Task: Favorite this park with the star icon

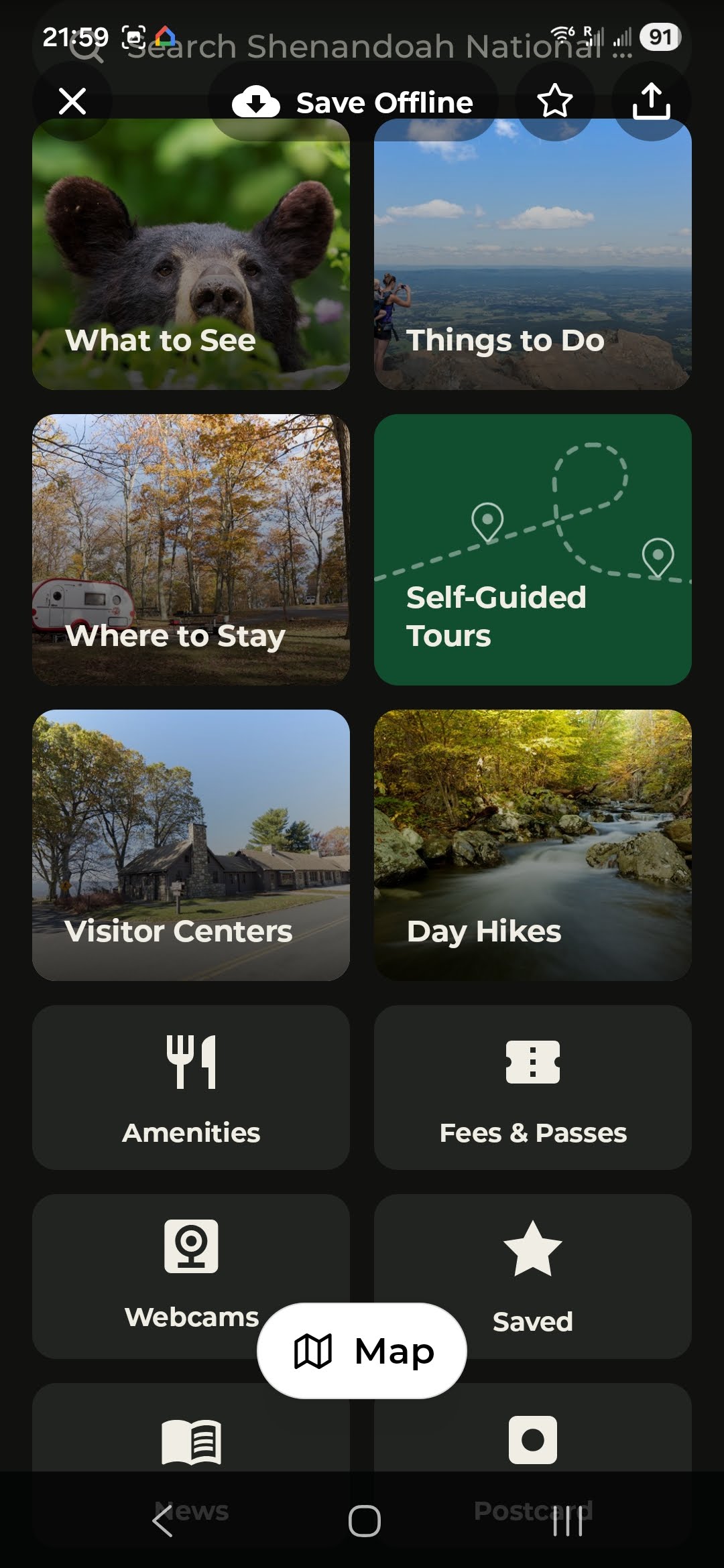Action: pos(555,102)
